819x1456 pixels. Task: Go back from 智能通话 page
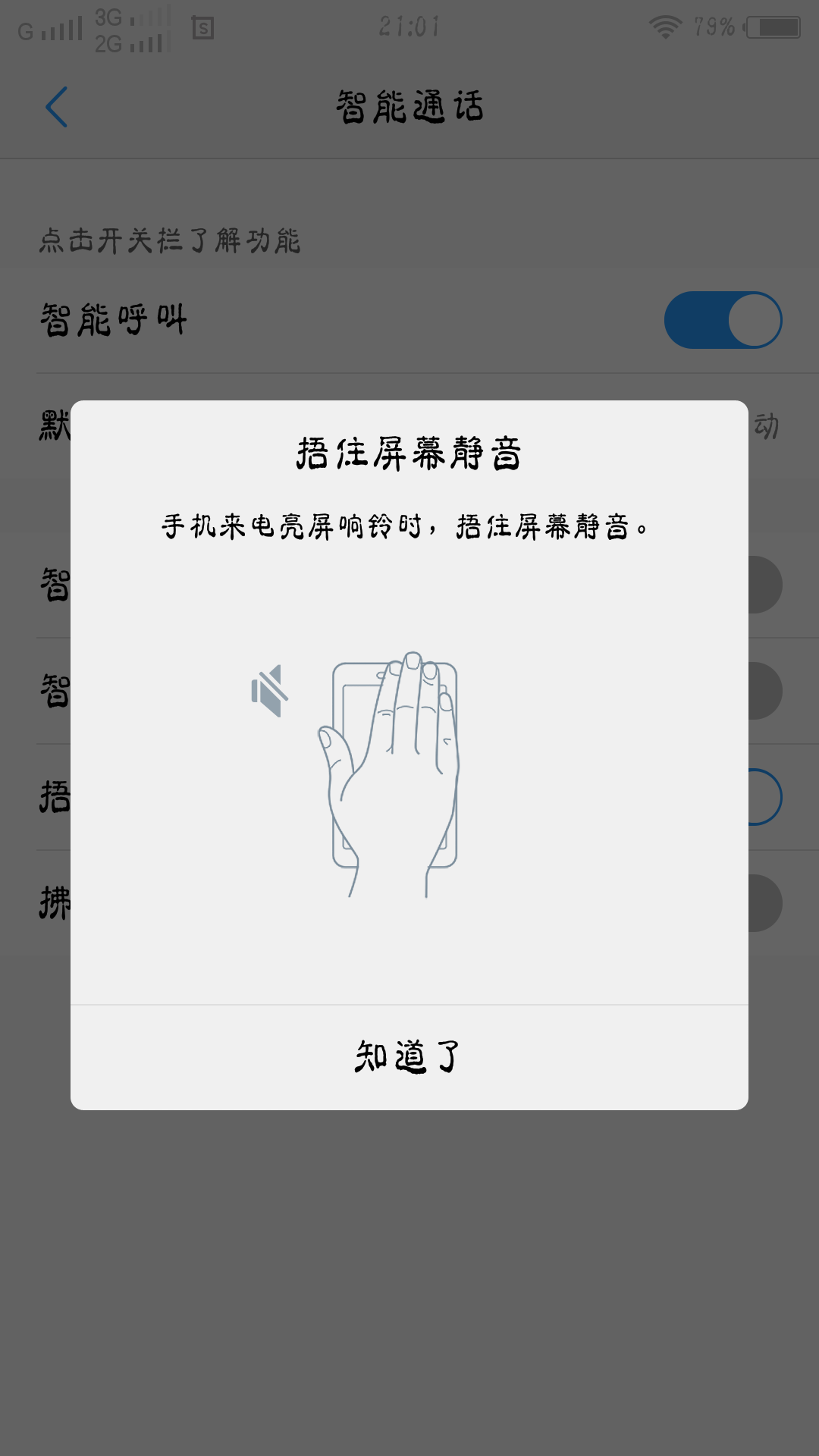[57, 107]
